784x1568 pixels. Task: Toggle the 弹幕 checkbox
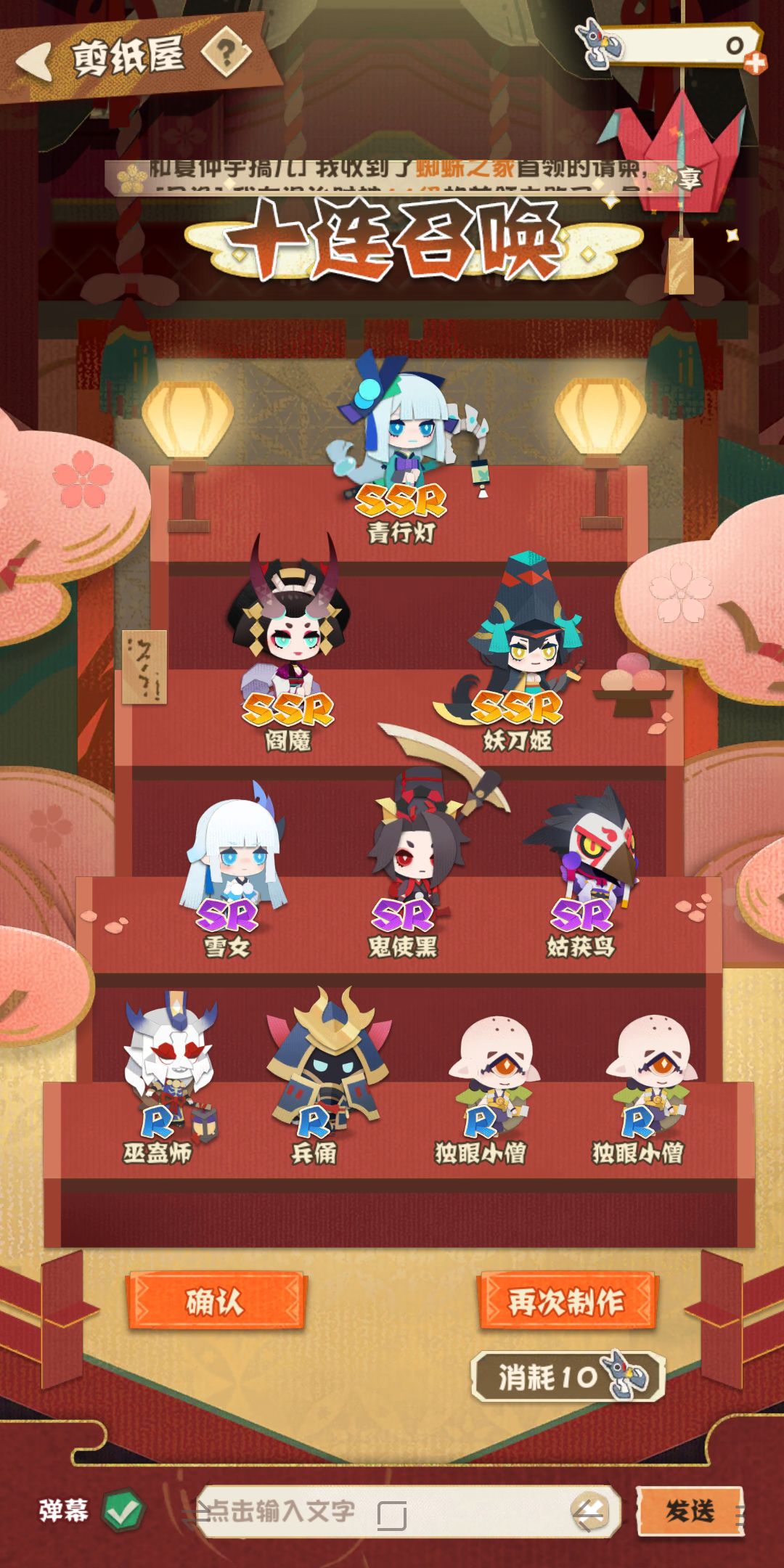pyautogui.click(x=123, y=1511)
